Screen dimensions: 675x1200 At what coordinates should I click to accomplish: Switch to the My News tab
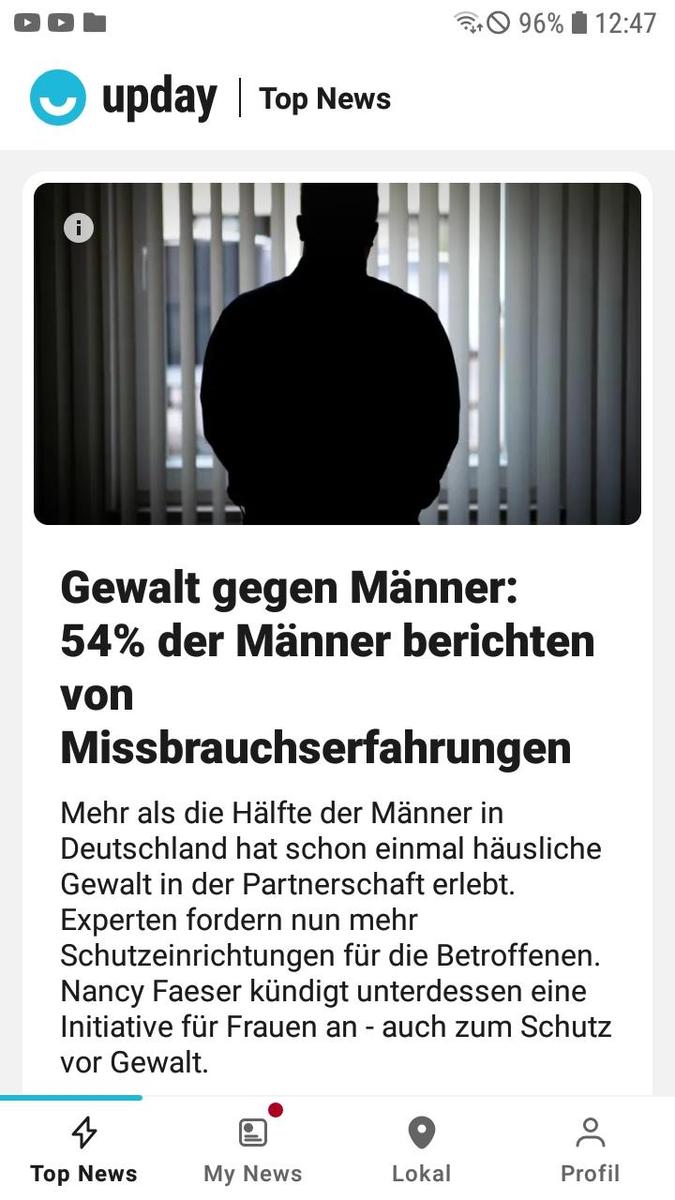[253, 1151]
